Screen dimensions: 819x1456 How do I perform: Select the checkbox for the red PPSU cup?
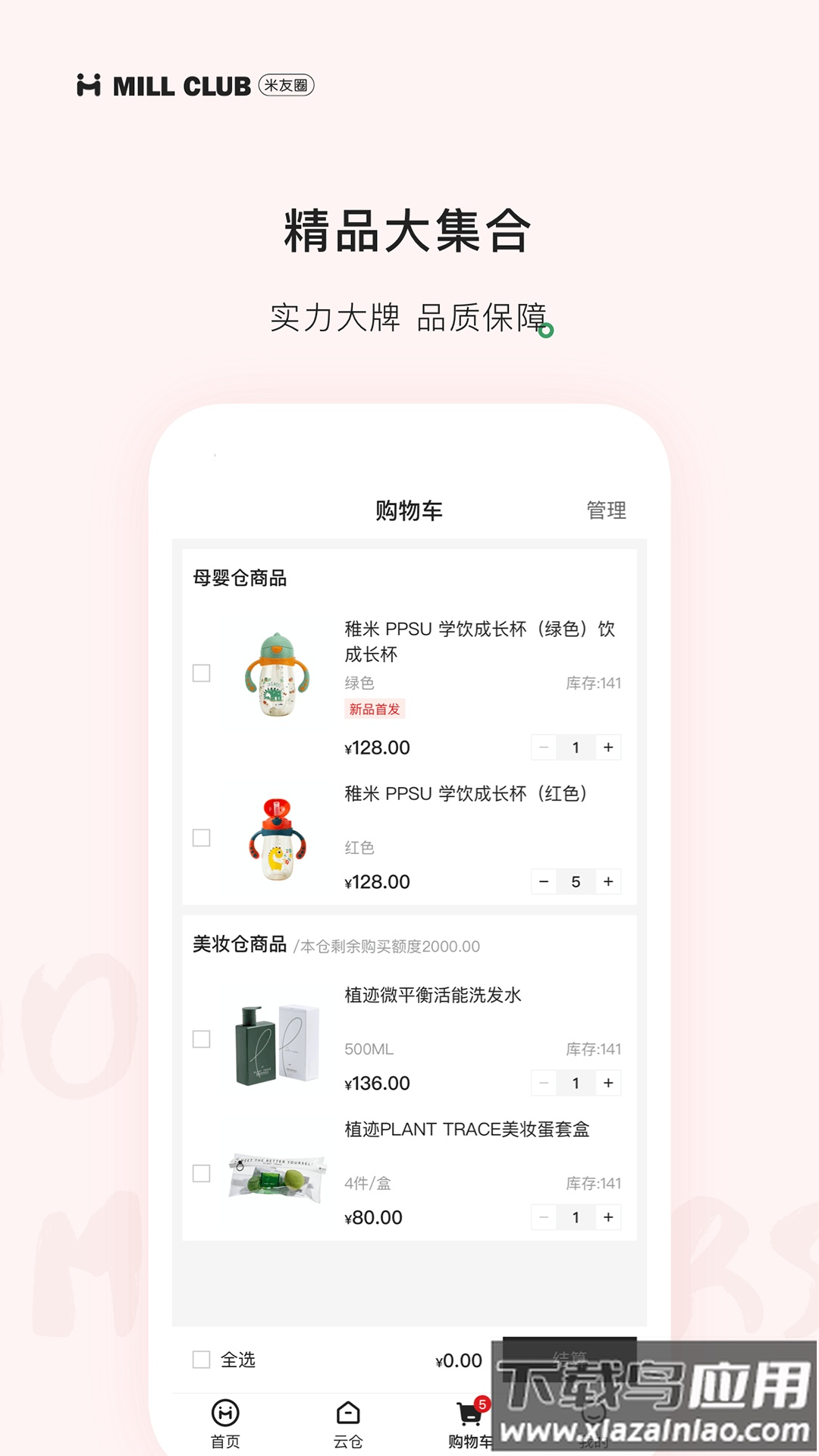[x=201, y=836]
